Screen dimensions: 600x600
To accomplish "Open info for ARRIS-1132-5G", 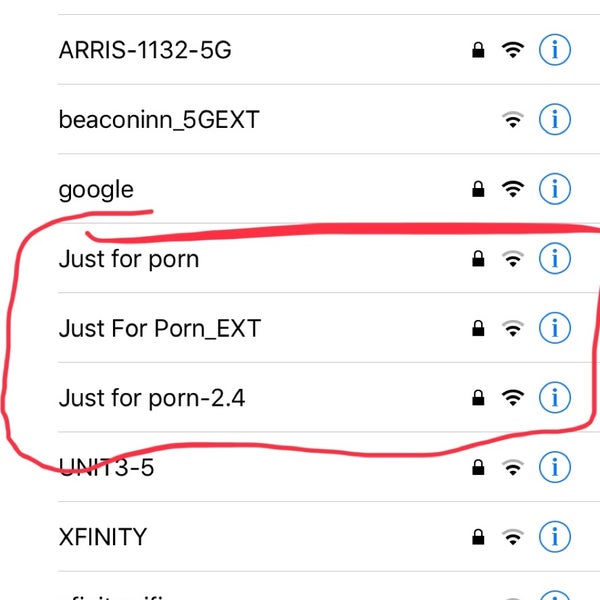I will click(554, 49).
